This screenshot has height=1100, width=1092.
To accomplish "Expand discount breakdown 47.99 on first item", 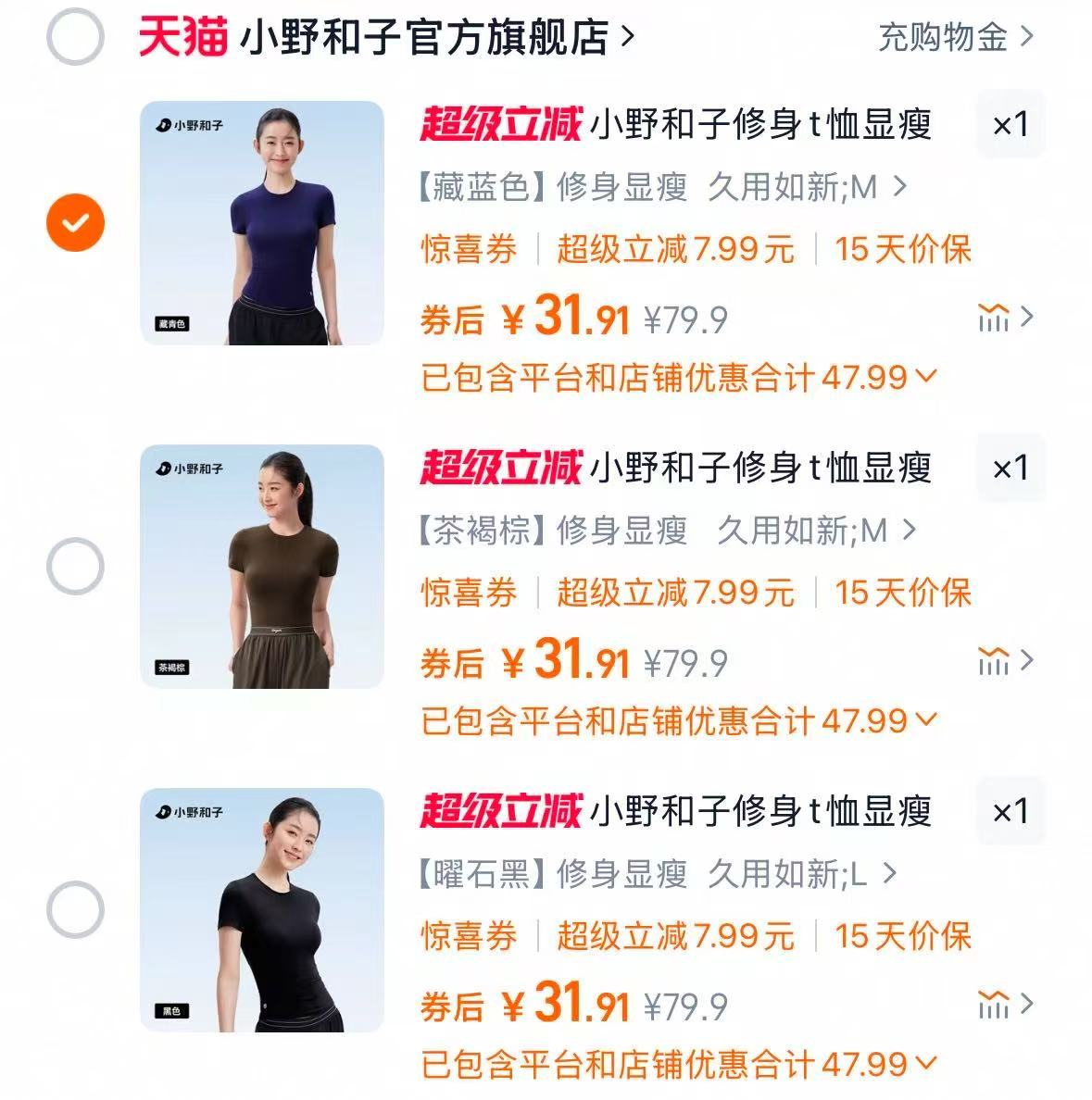I will (676, 374).
